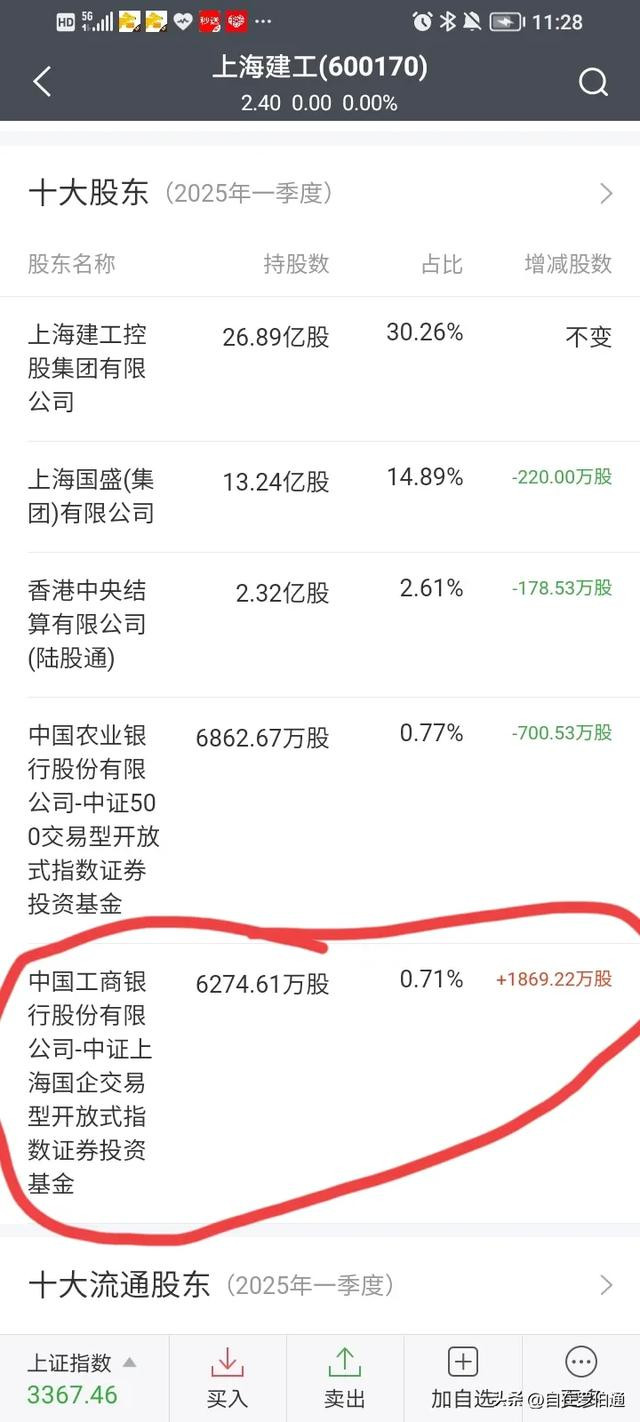Tap 卖出 to sell the stock
This screenshot has width=640, height=1422.
click(x=345, y=1378)
